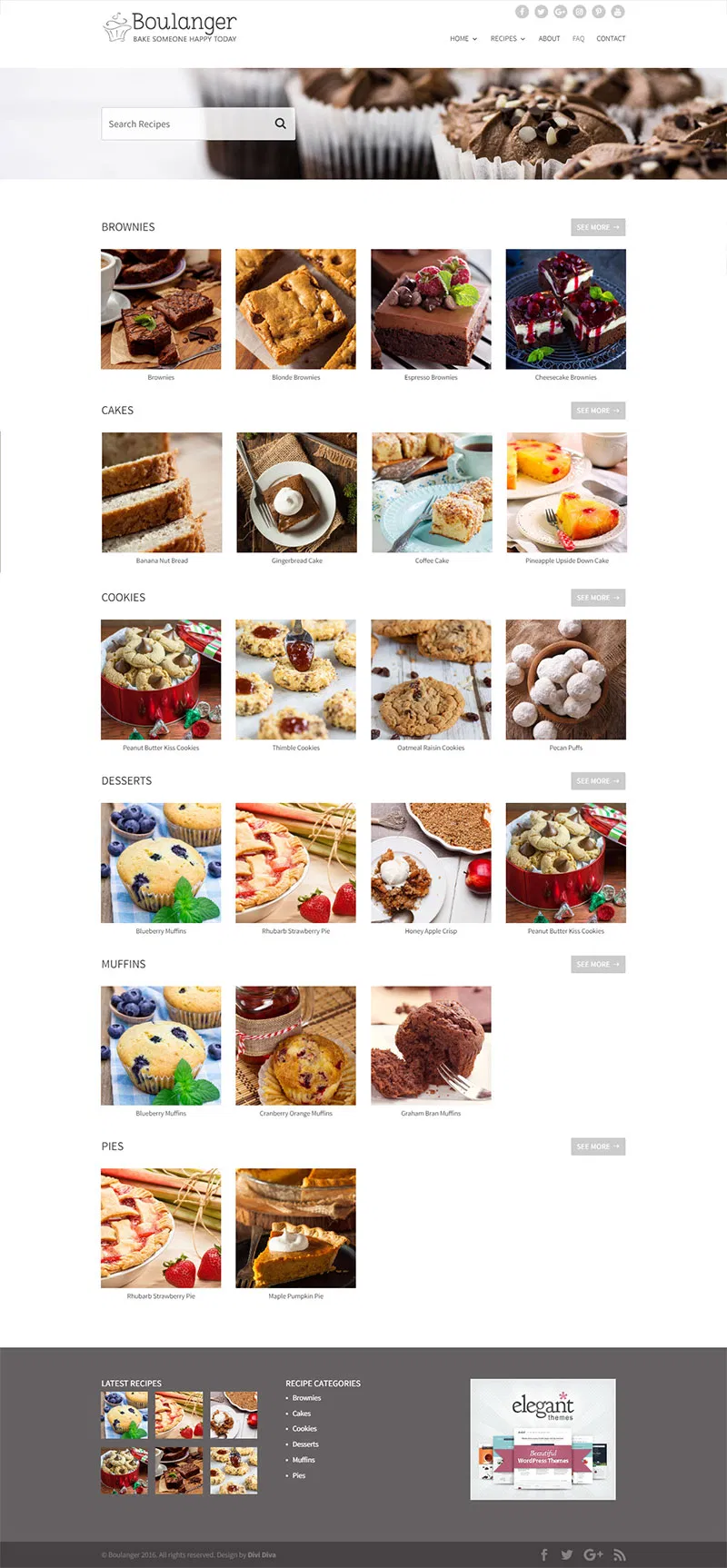Open the Pinterest icon in the header
Screen dimensions: 727x1568
[x=598, y=12]
